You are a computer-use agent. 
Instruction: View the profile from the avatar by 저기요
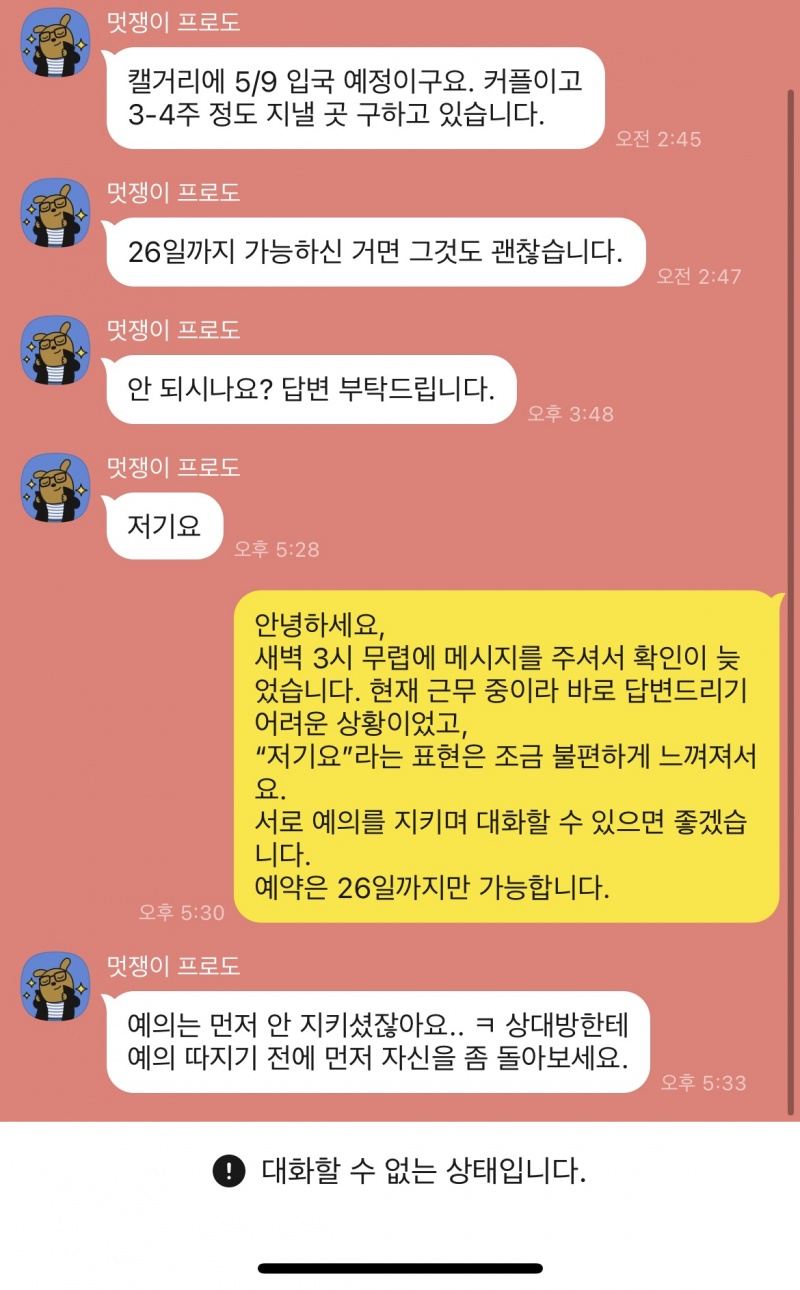coord(56,487)
